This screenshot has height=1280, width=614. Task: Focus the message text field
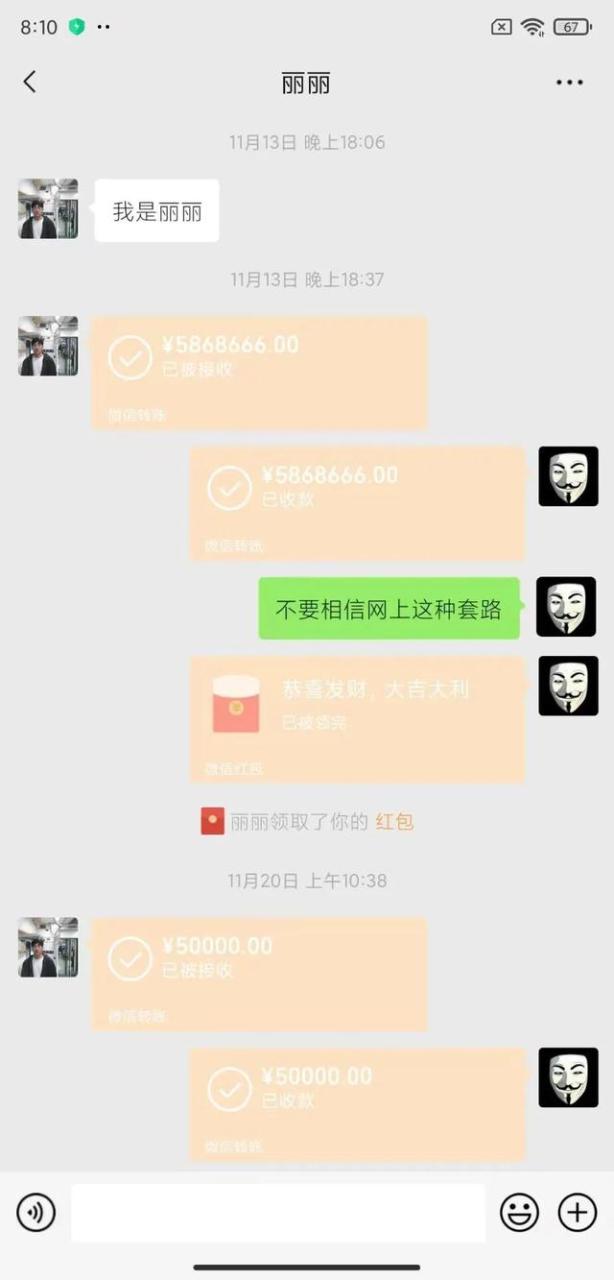click(x=278, y=1213)
